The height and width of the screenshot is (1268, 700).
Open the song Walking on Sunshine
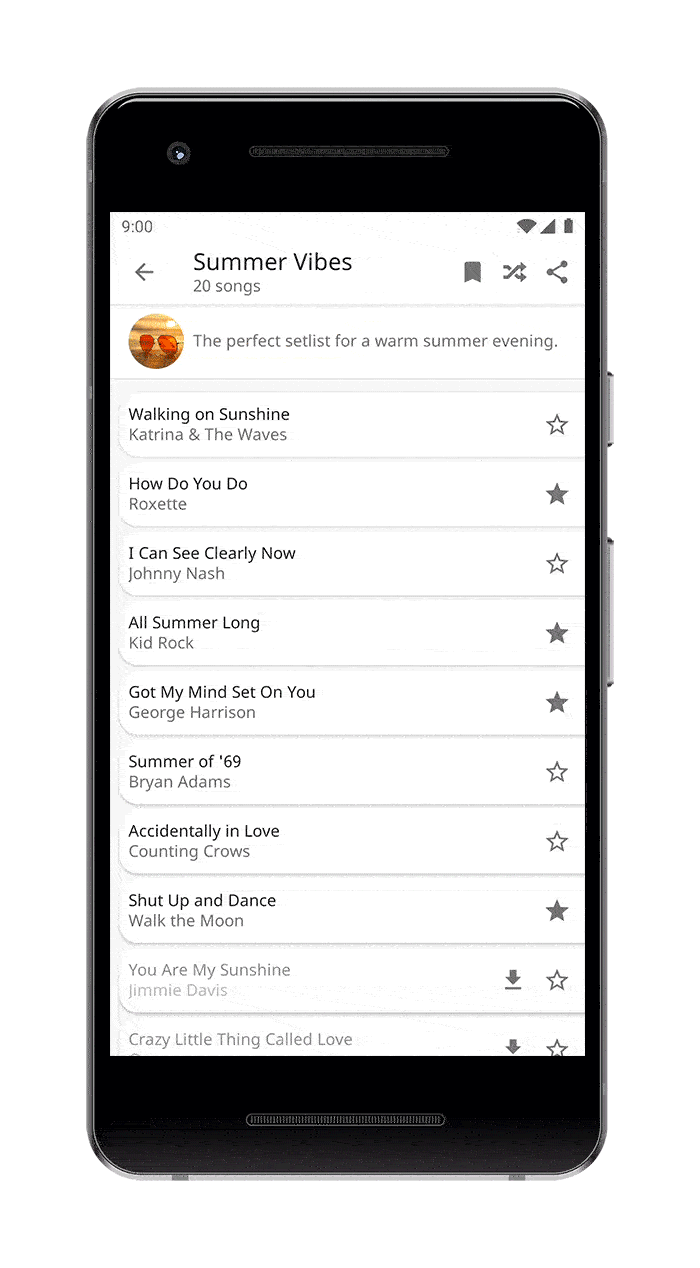(300, 424)
